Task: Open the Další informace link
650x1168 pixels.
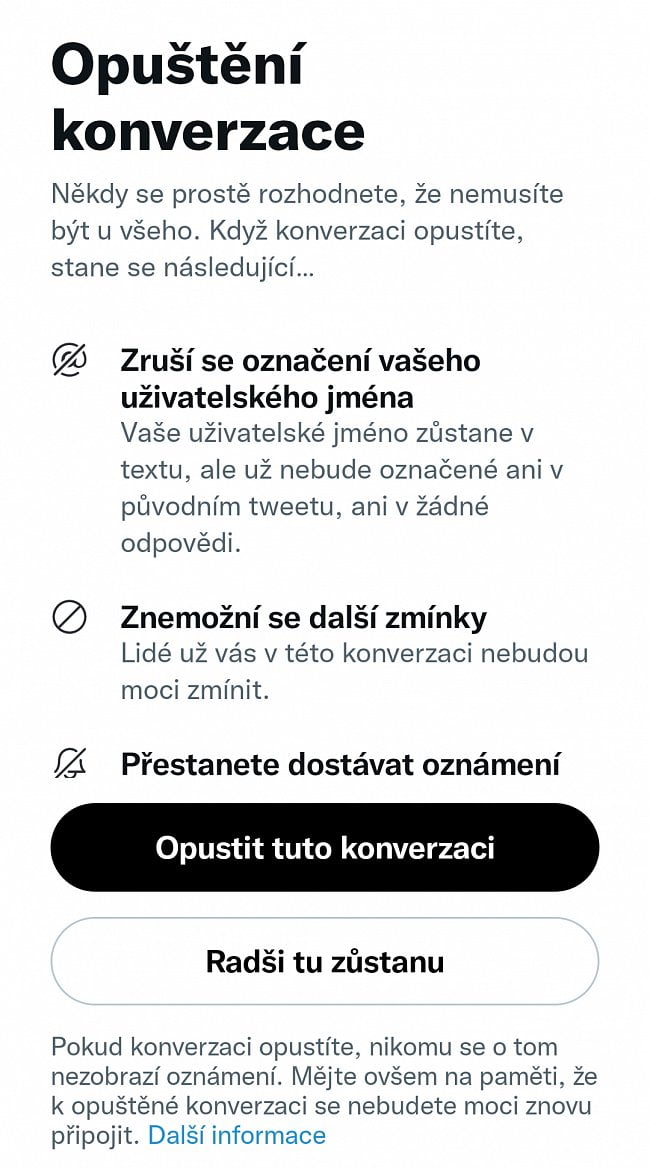Action: point(237,1135)
